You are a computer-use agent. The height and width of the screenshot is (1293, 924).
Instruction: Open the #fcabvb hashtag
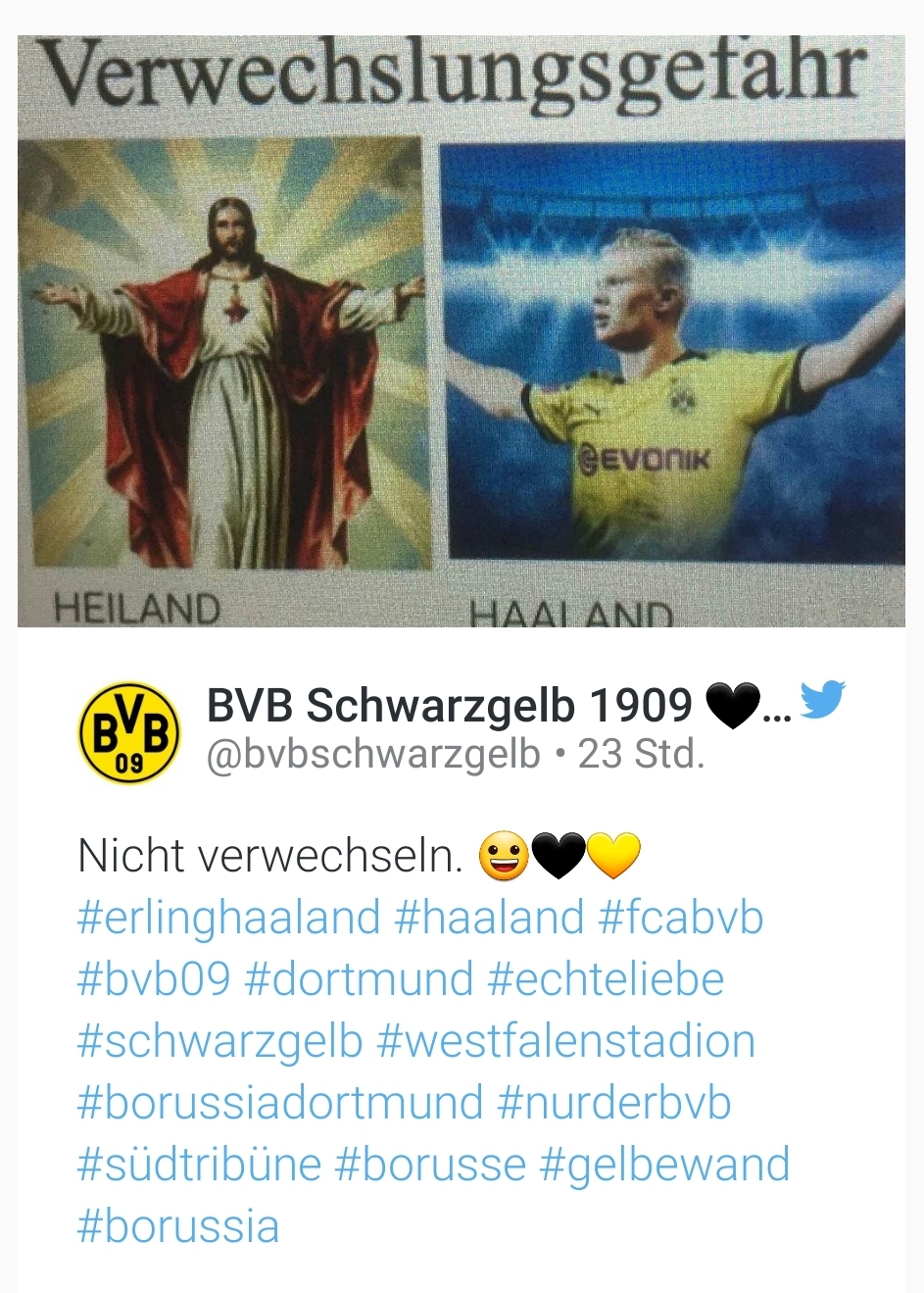tap(680, 919)
